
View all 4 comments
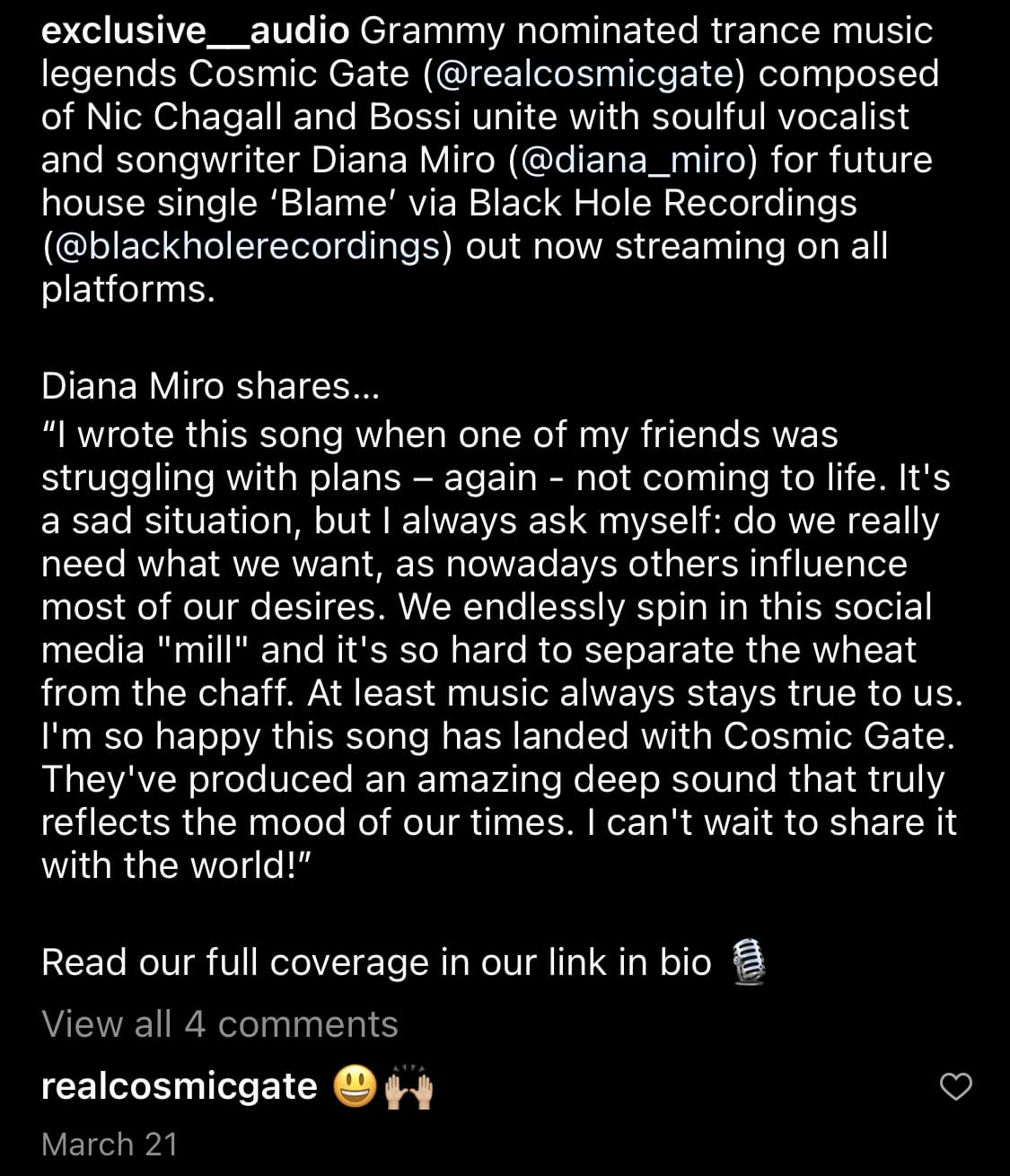pos(220,1024)
